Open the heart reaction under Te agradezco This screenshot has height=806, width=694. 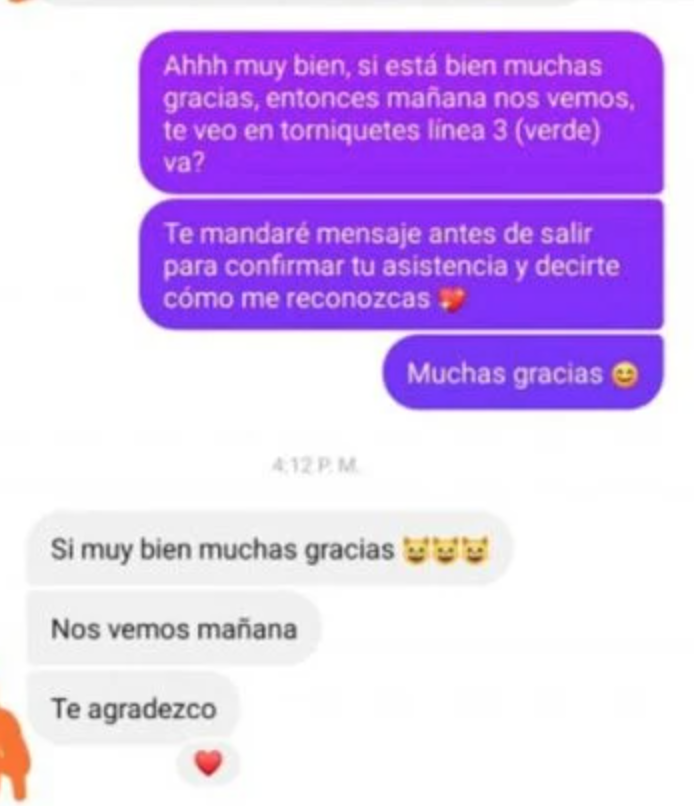point(209,763)
